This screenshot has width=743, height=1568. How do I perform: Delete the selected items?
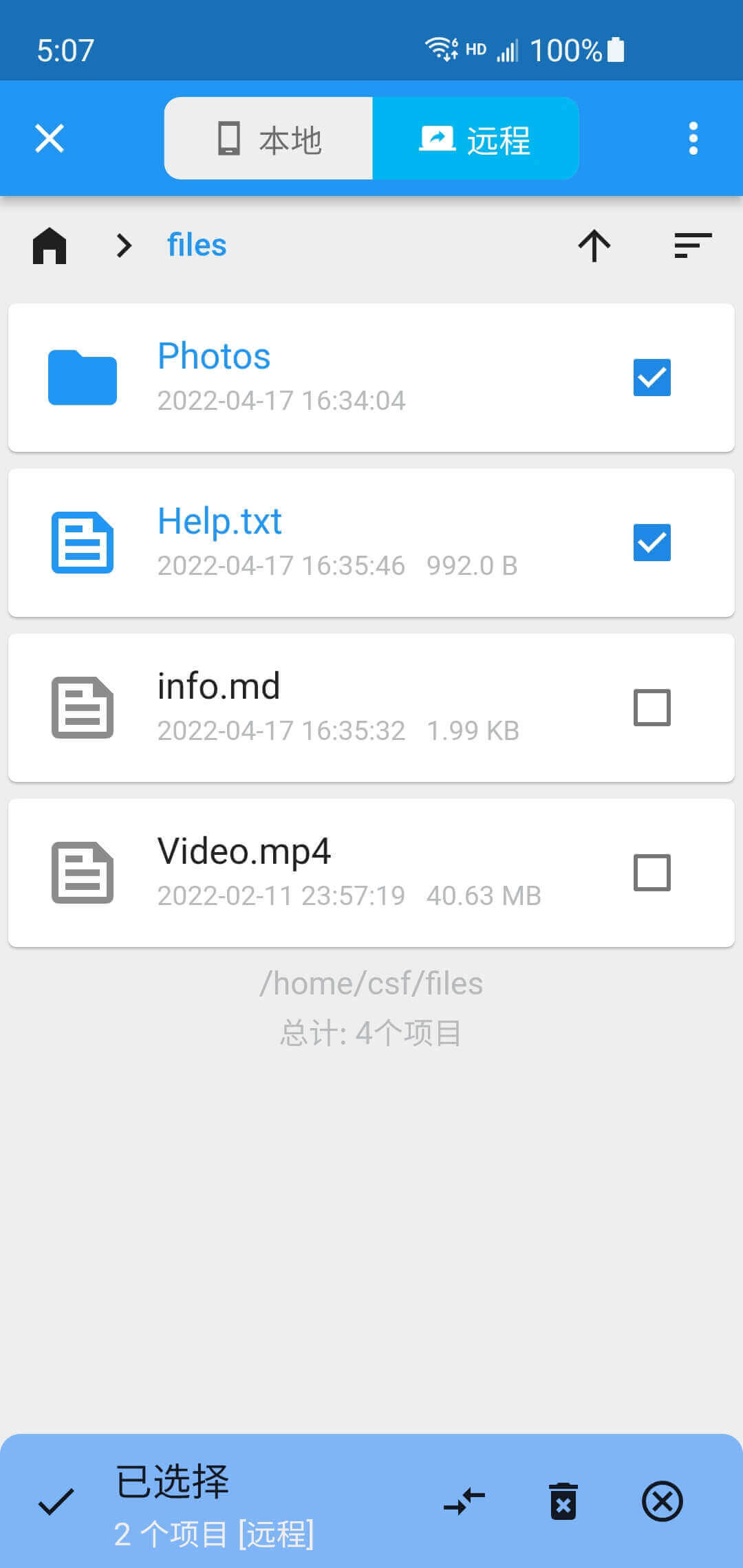click(563, 1501)
